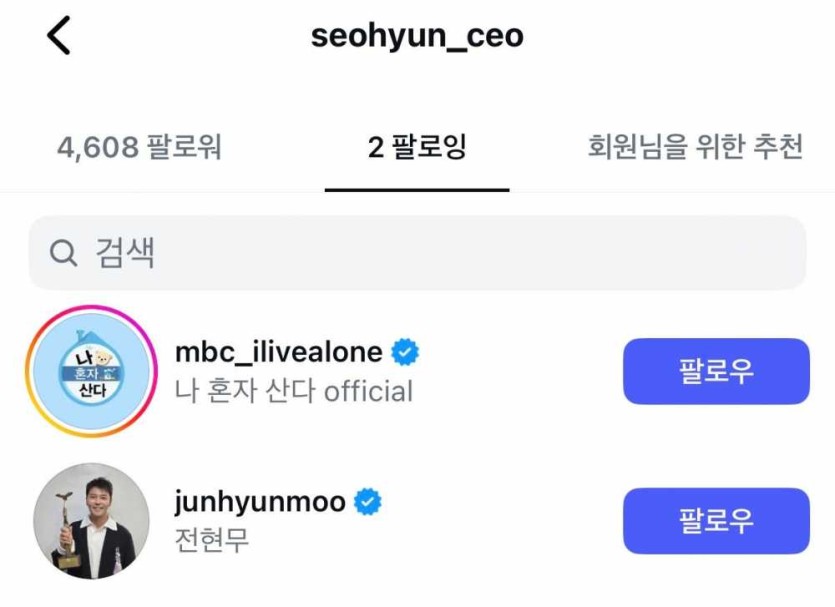
Task: Switch to the 4,608 팔로워 tab
Action: tap(139, 148)
